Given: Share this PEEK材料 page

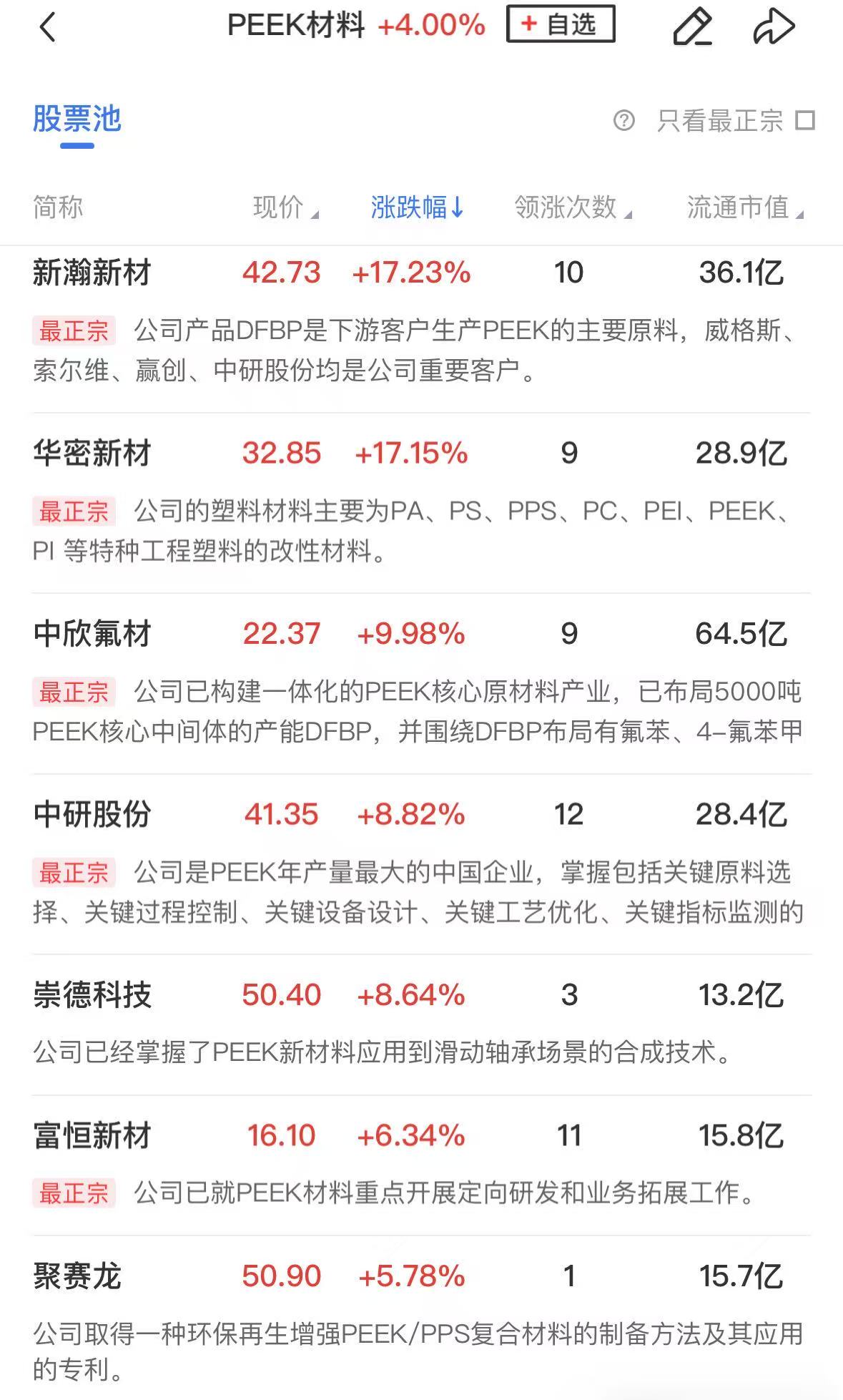Looking at the screenshot, I should tap(774, 27).
